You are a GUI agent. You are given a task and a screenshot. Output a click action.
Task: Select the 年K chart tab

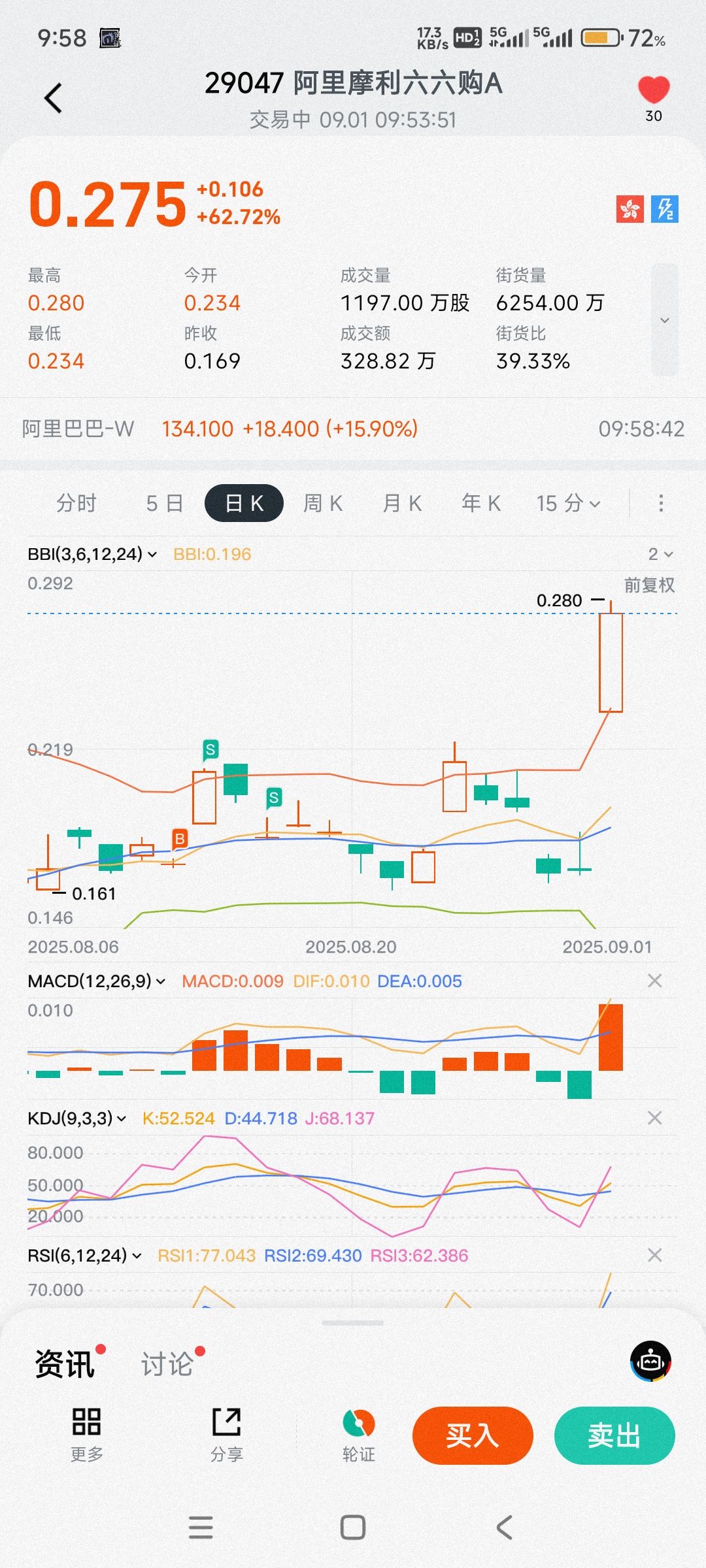click(481, 503)
